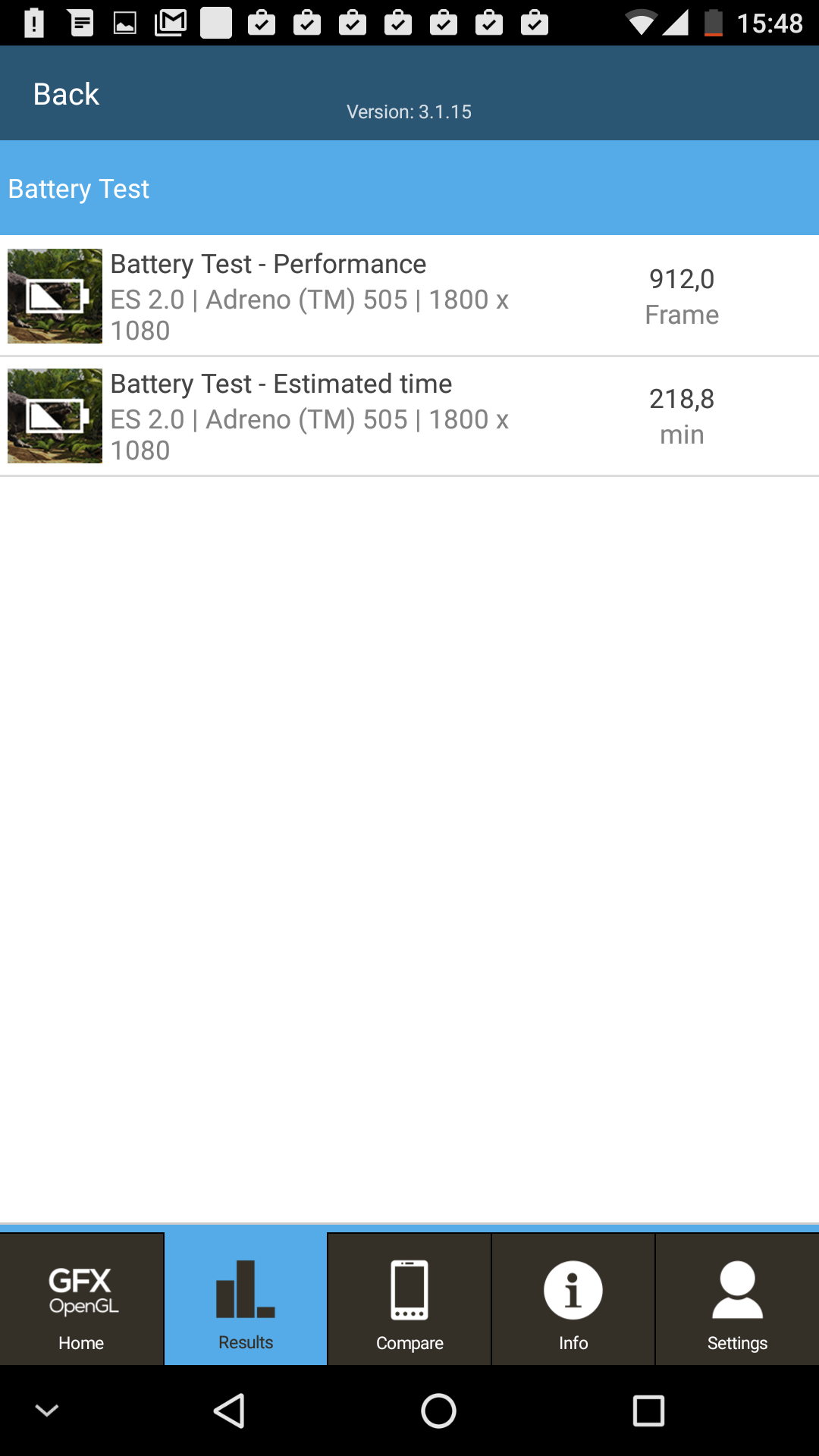Go to the GFX OpenGL Home tab

point(82,1298)
